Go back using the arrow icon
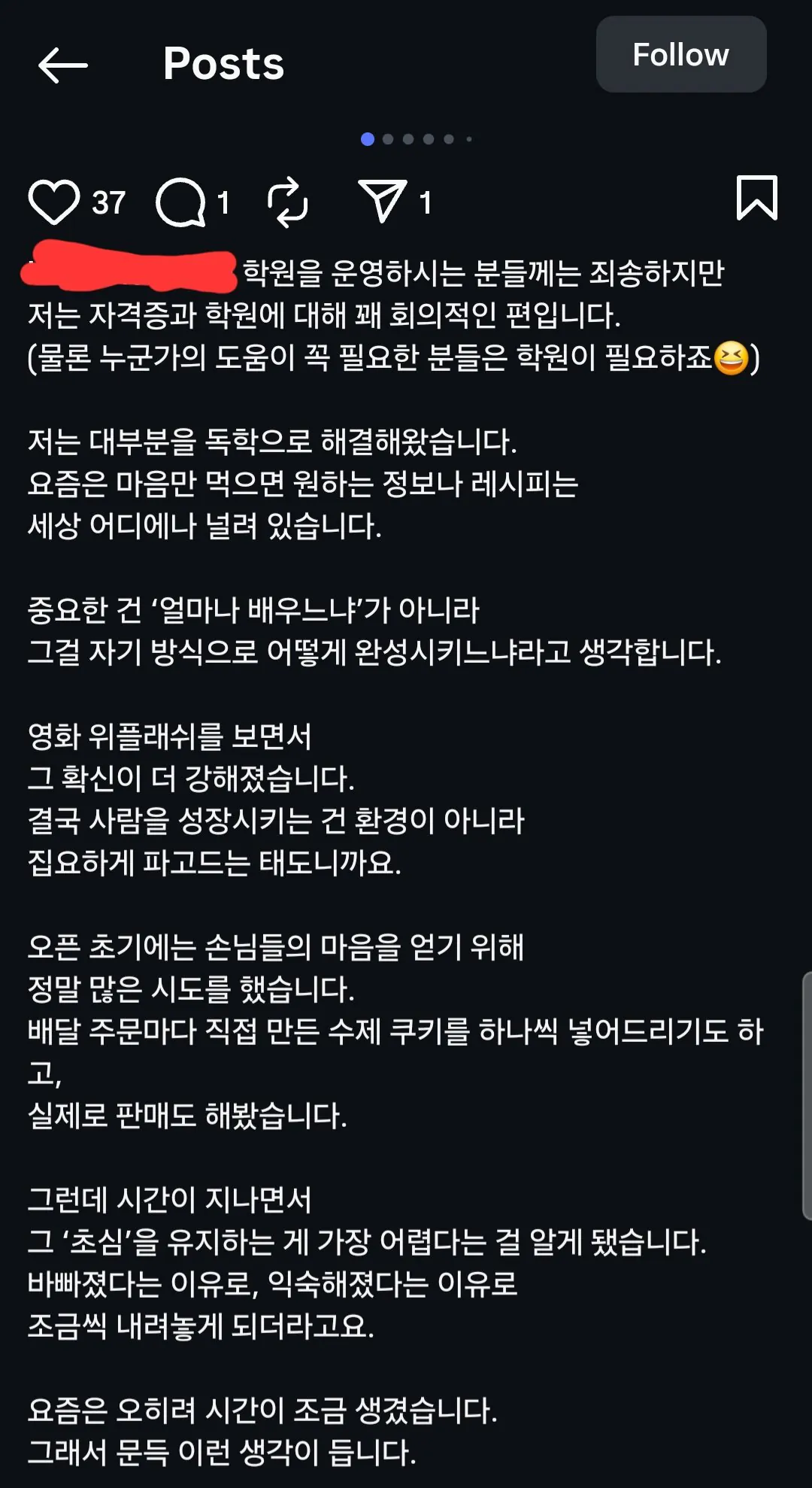The height and width of the screenshot is (1488, 812). 63,65
